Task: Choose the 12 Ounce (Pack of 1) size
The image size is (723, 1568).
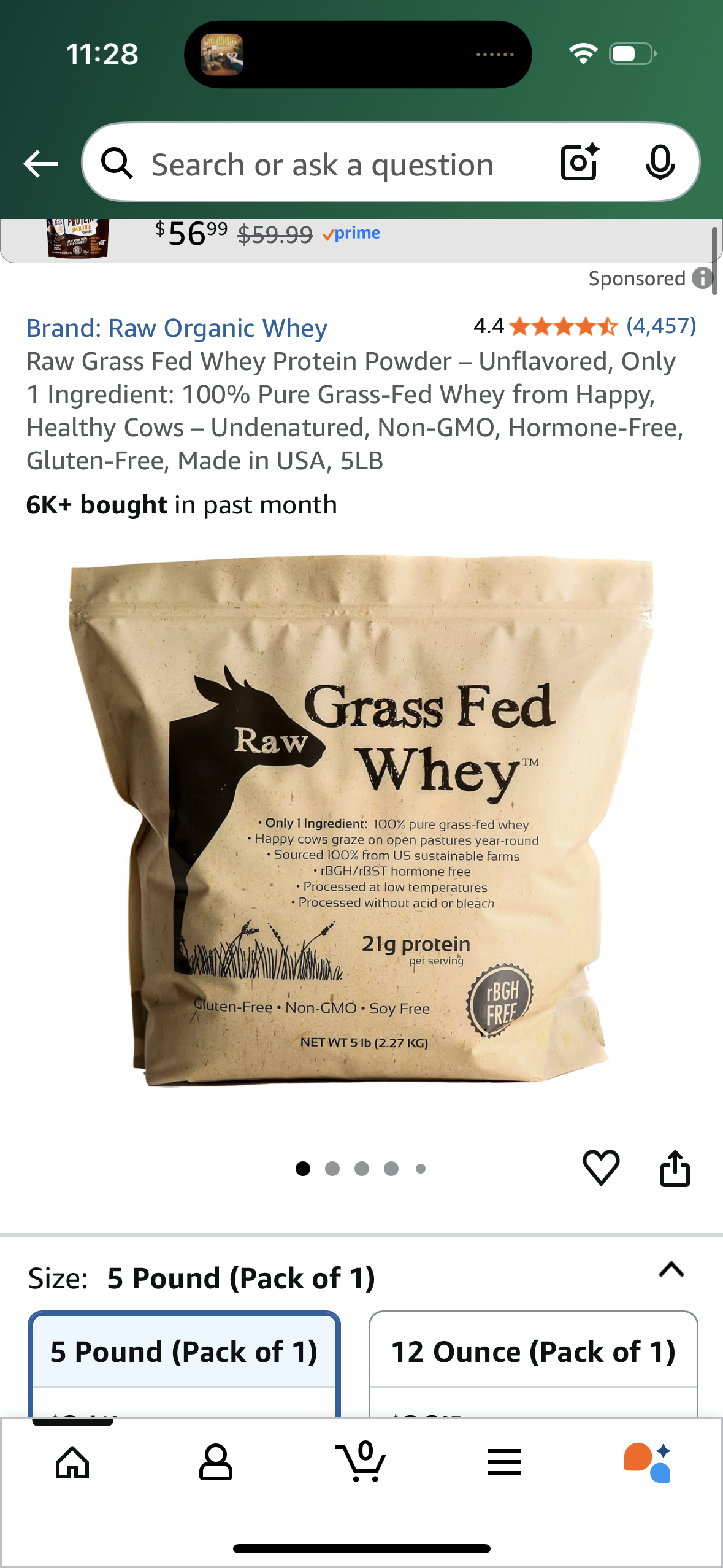Action: 532,1351
